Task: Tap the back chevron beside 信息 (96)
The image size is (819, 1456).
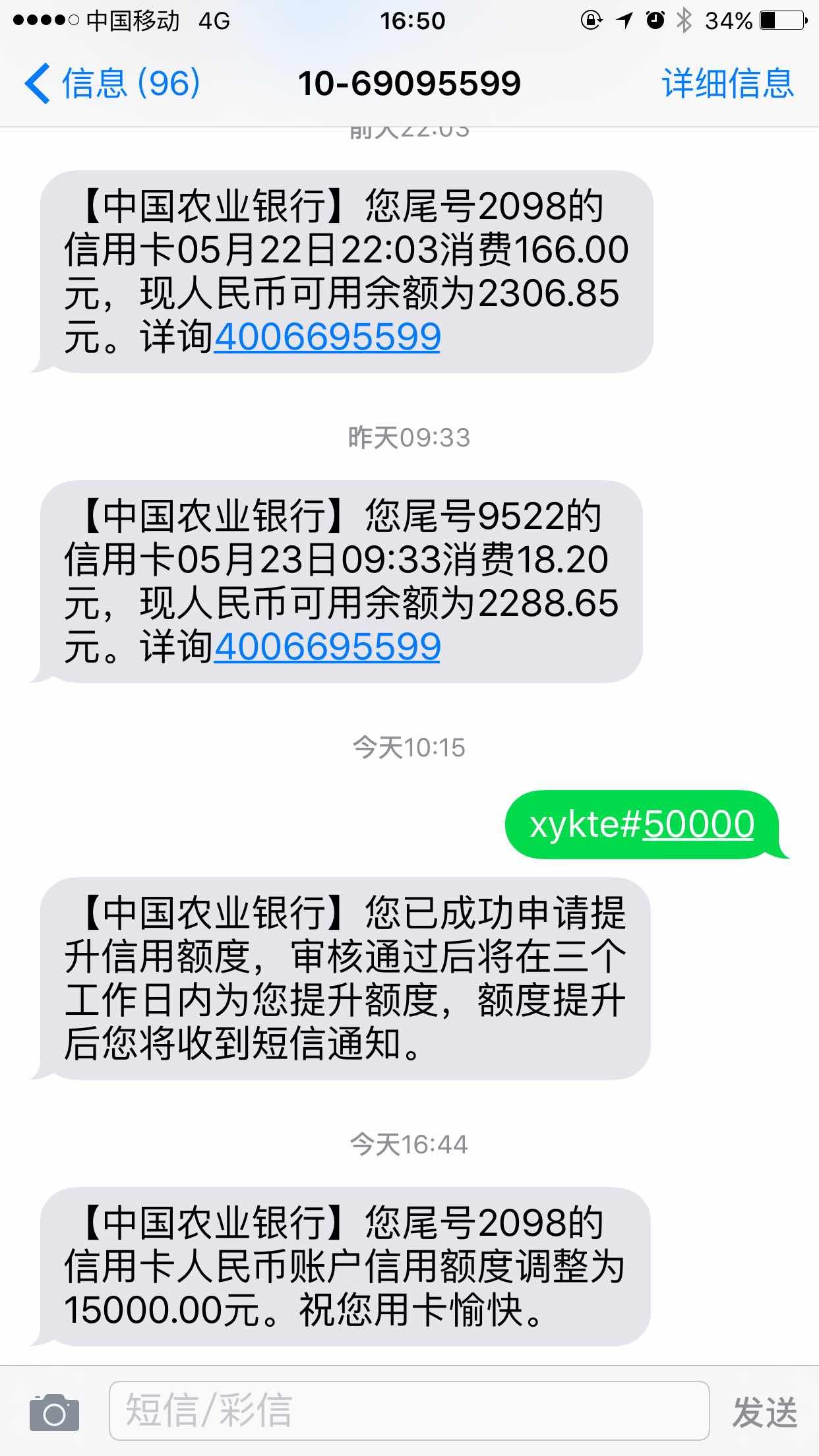Action: 38,83
